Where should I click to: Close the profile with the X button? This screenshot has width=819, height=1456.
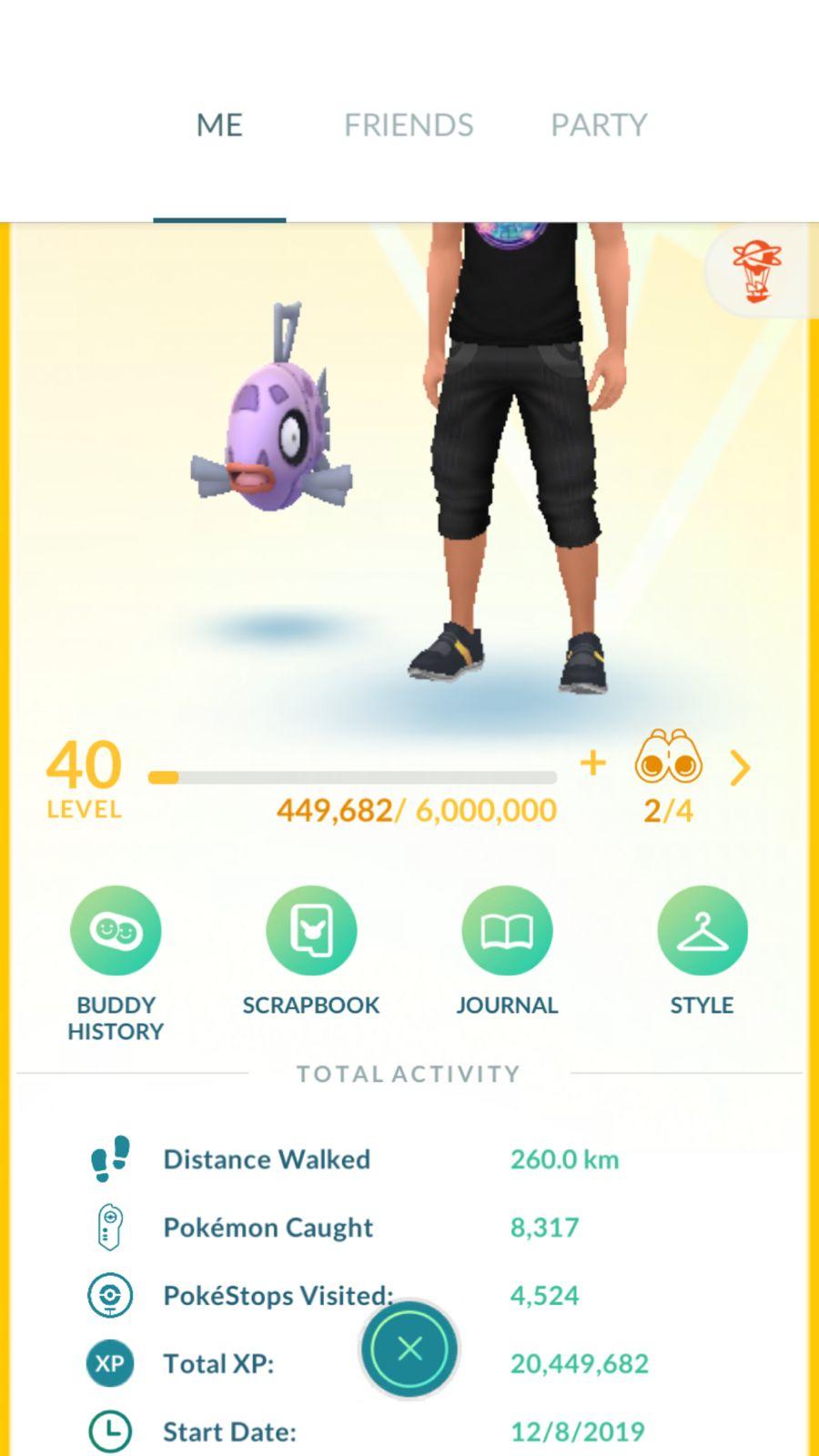pyautogui.click(x=409, y=1349)
